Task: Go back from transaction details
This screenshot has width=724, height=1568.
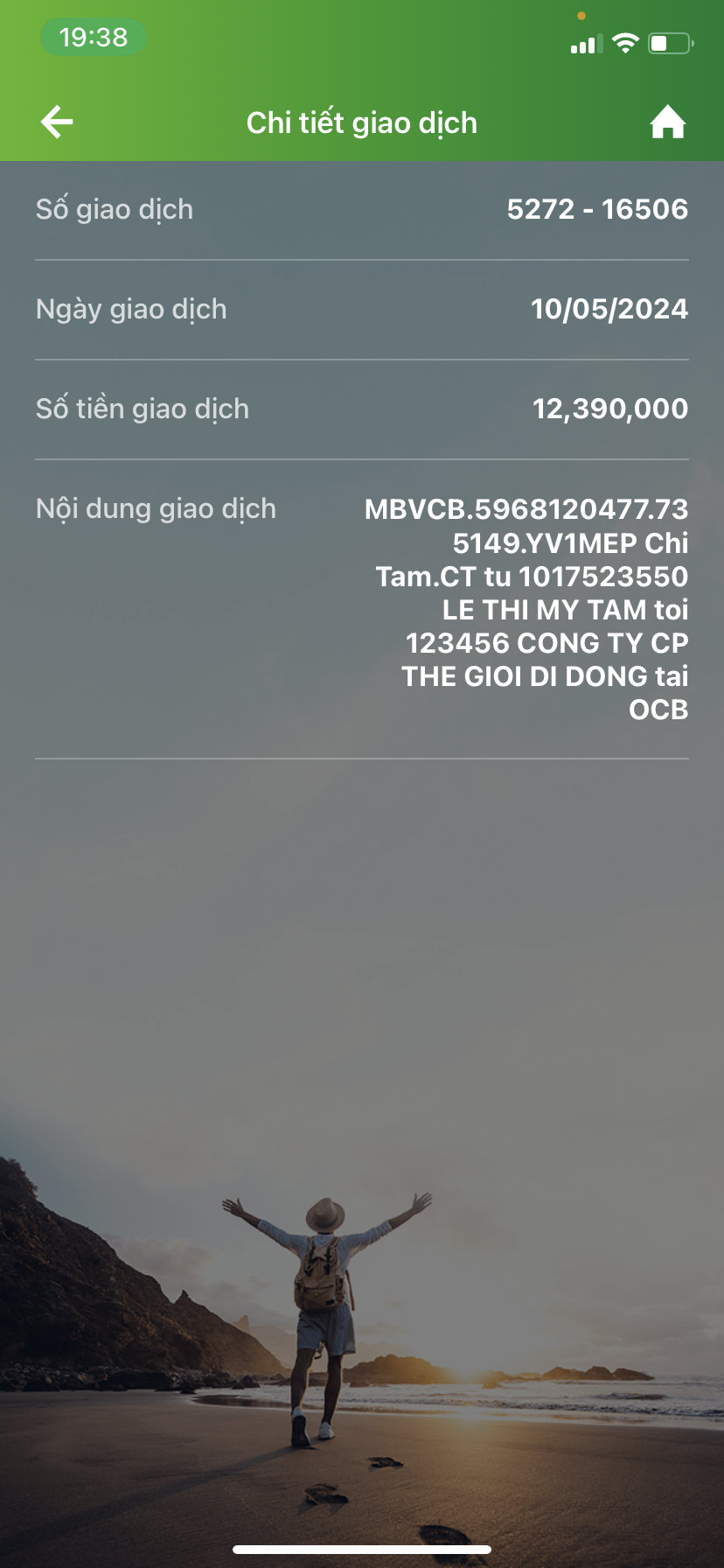Action: point(57,122)
